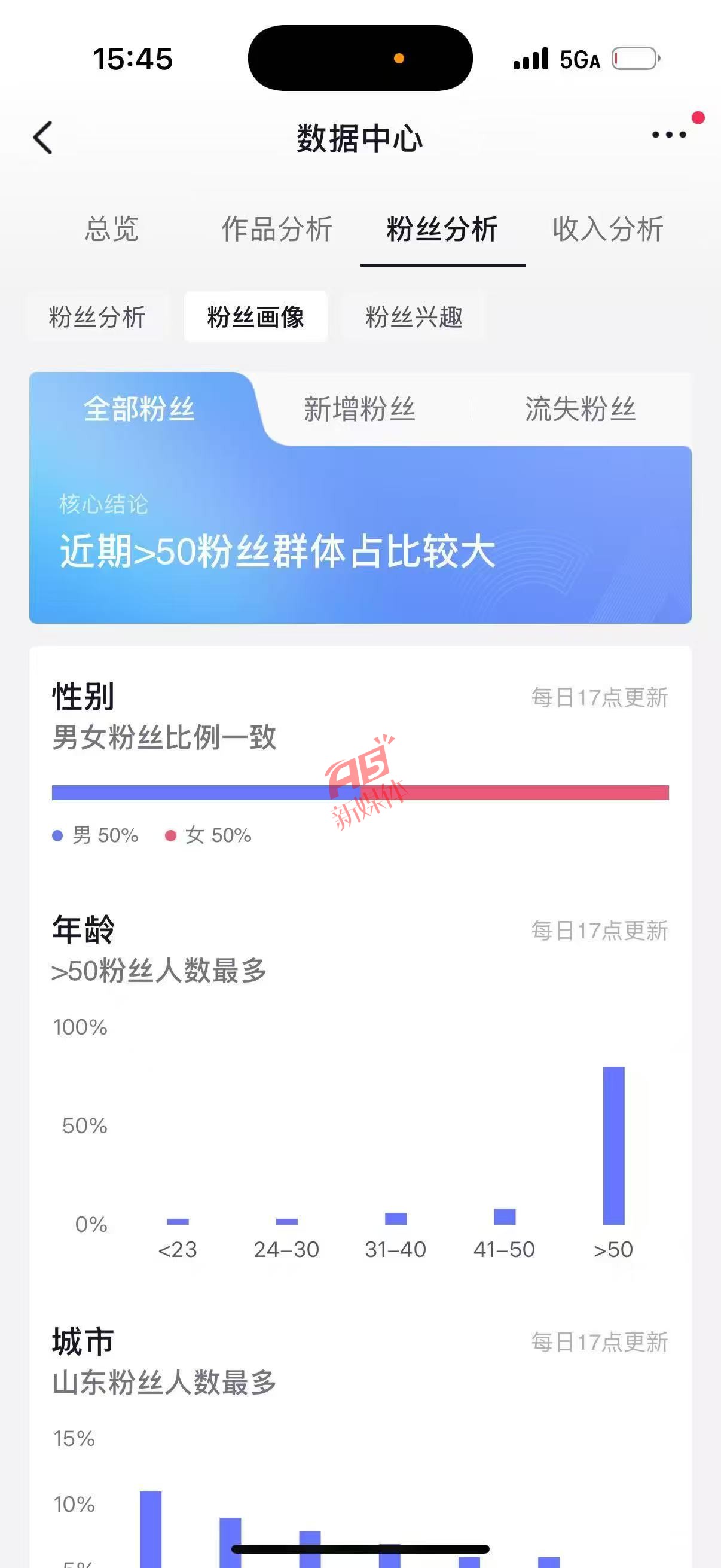
Task: Tap the 粉丝分析 sub-tab chip
Action: 97,317
